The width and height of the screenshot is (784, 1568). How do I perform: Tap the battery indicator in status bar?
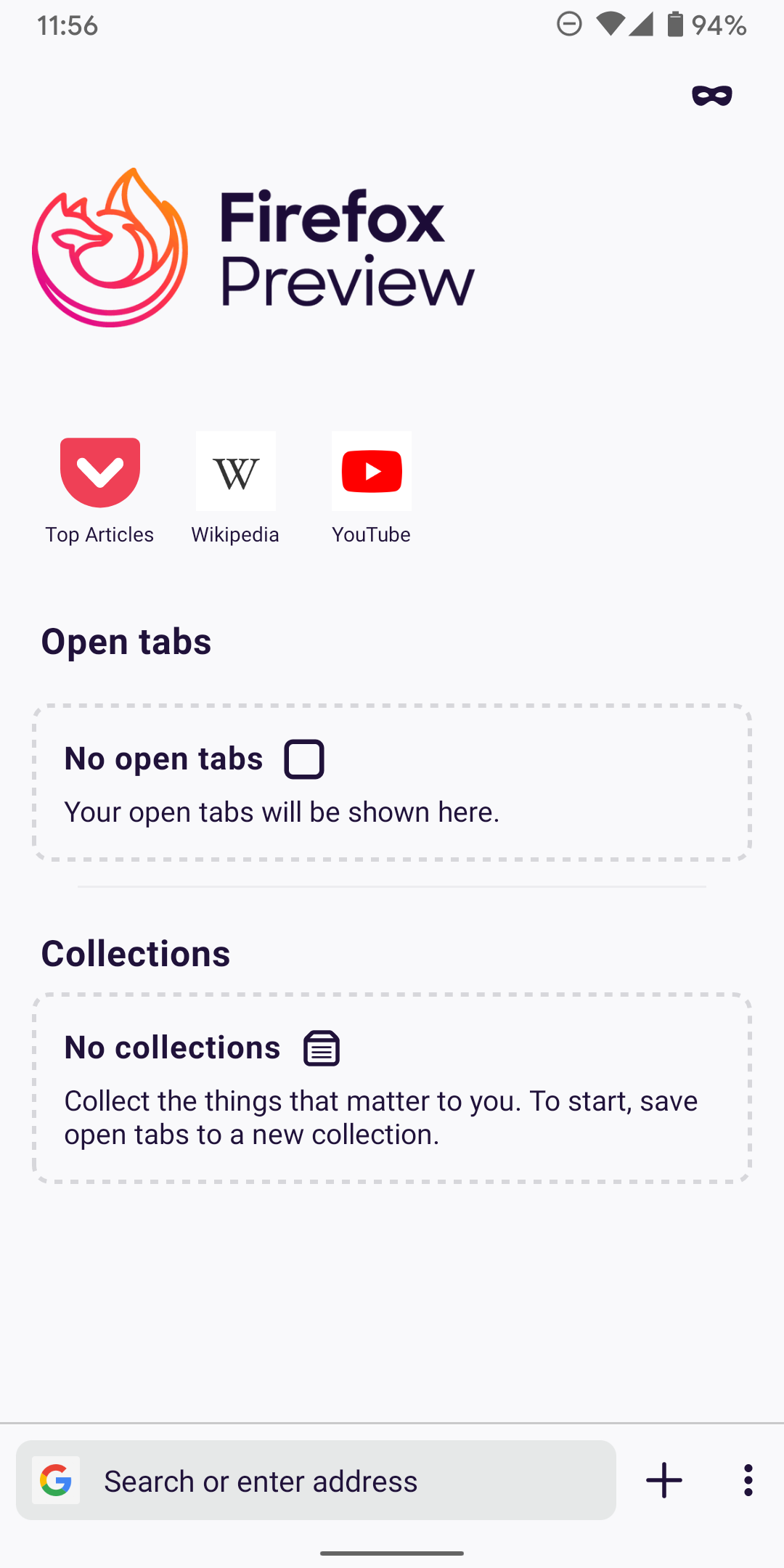[674, 25]
